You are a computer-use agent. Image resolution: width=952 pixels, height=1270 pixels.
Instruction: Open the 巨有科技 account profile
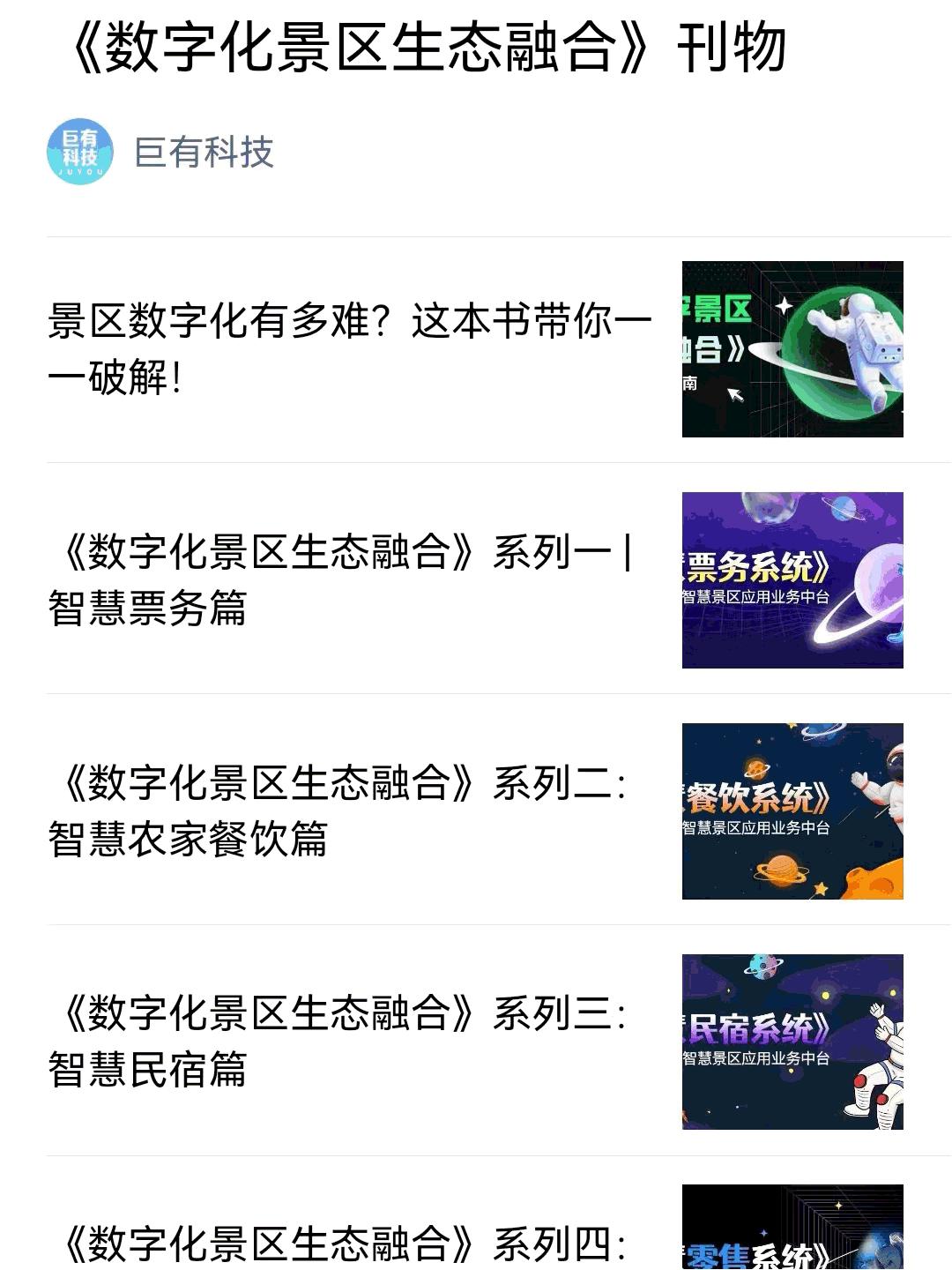coord(205,152)
